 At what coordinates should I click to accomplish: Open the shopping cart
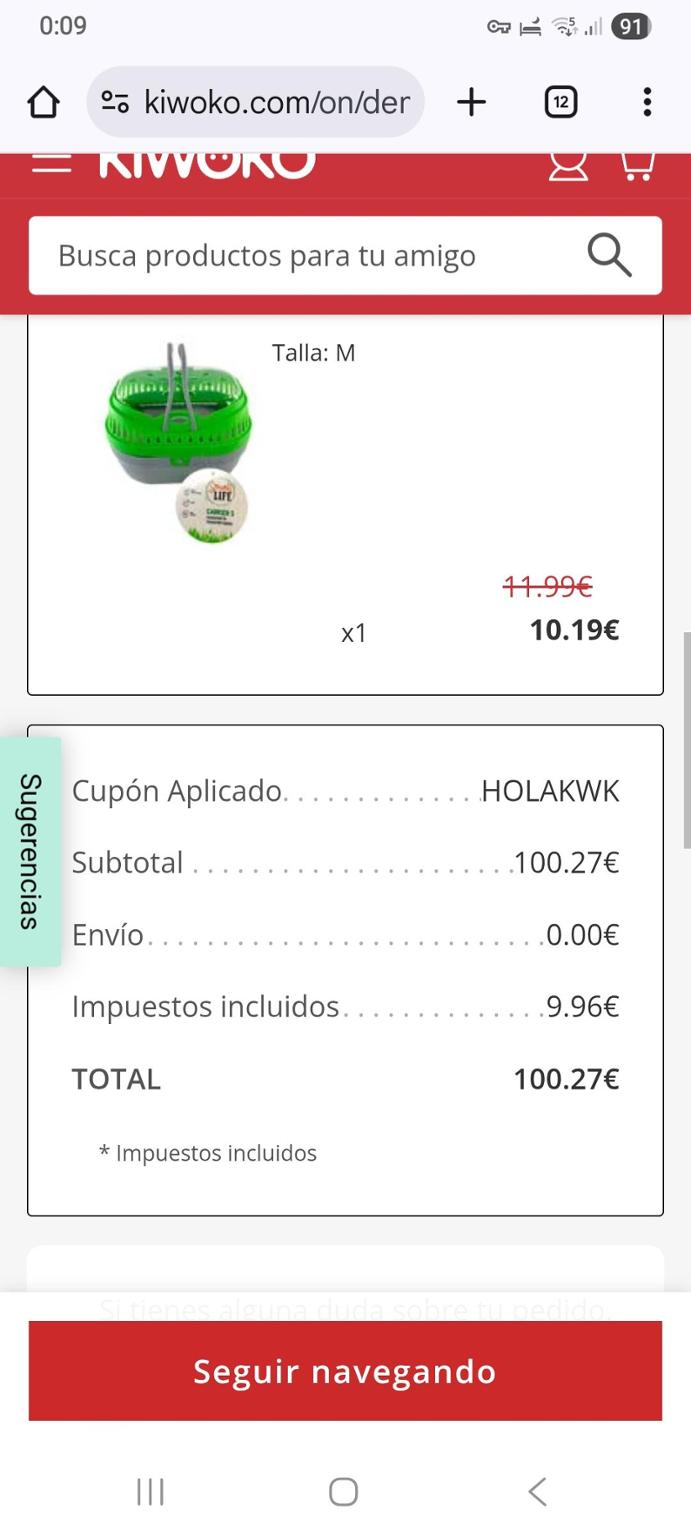pos(637,165)
